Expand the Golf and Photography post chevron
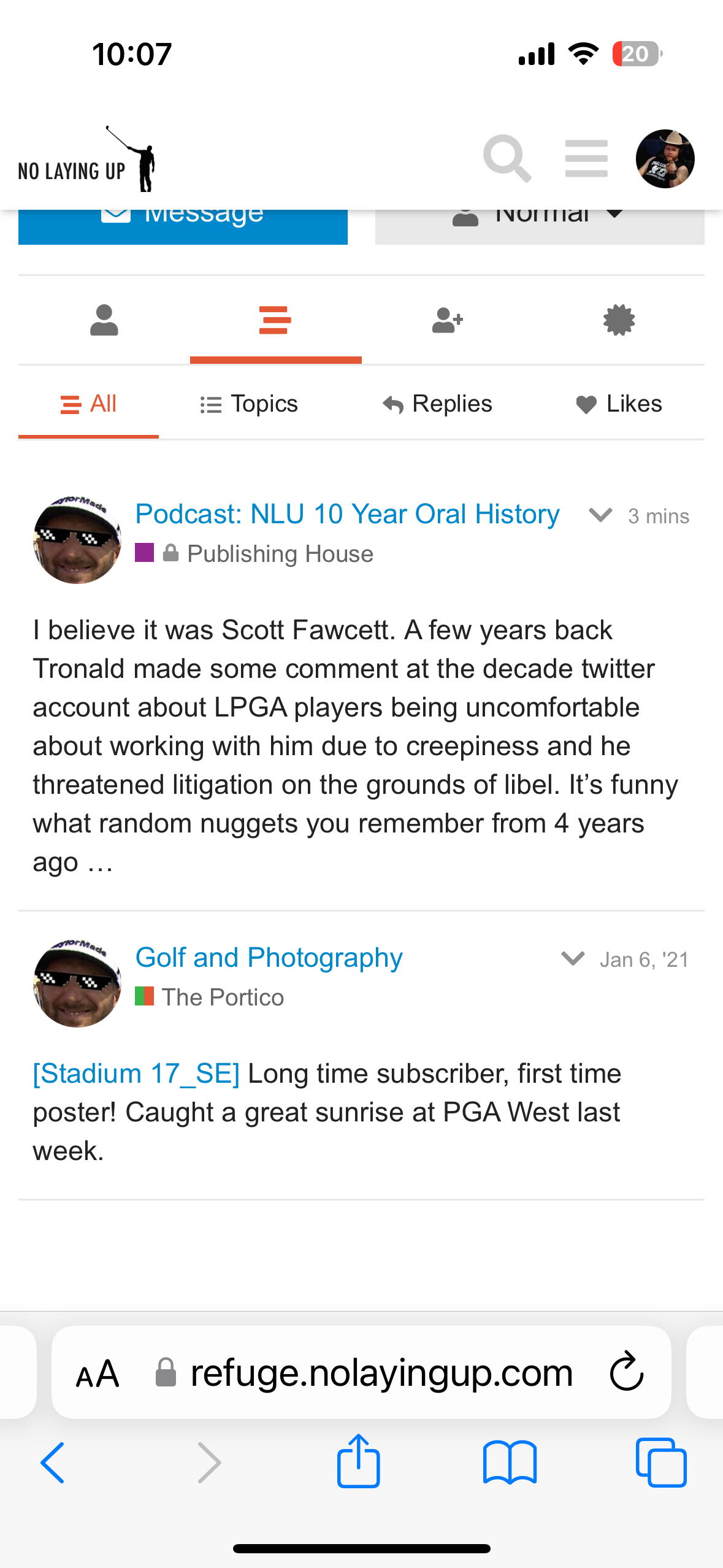Screen dimensions: 723x1568 click(x=573, y=958)
